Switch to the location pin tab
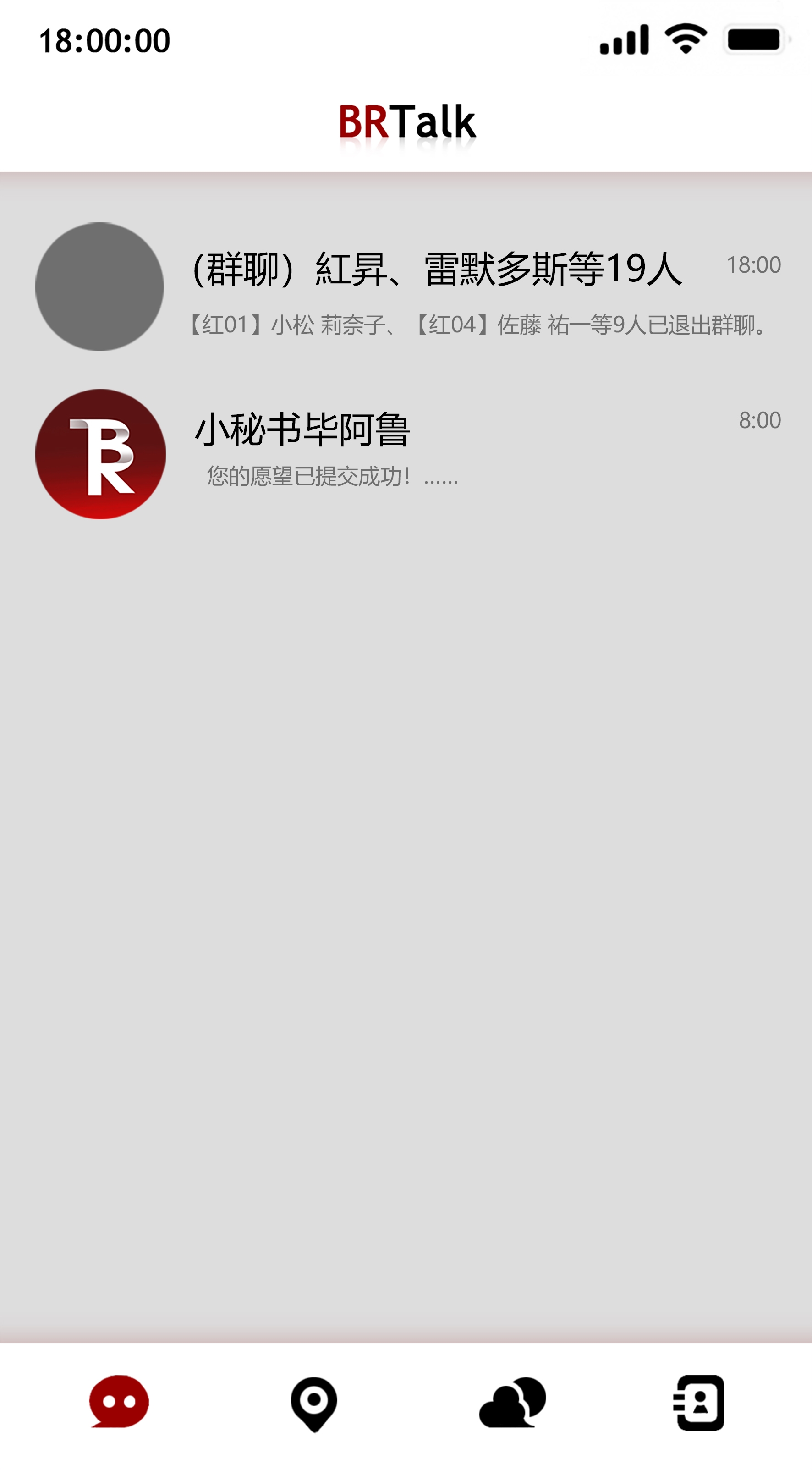The image size is (812, 1470). (x=314, y=1403)
